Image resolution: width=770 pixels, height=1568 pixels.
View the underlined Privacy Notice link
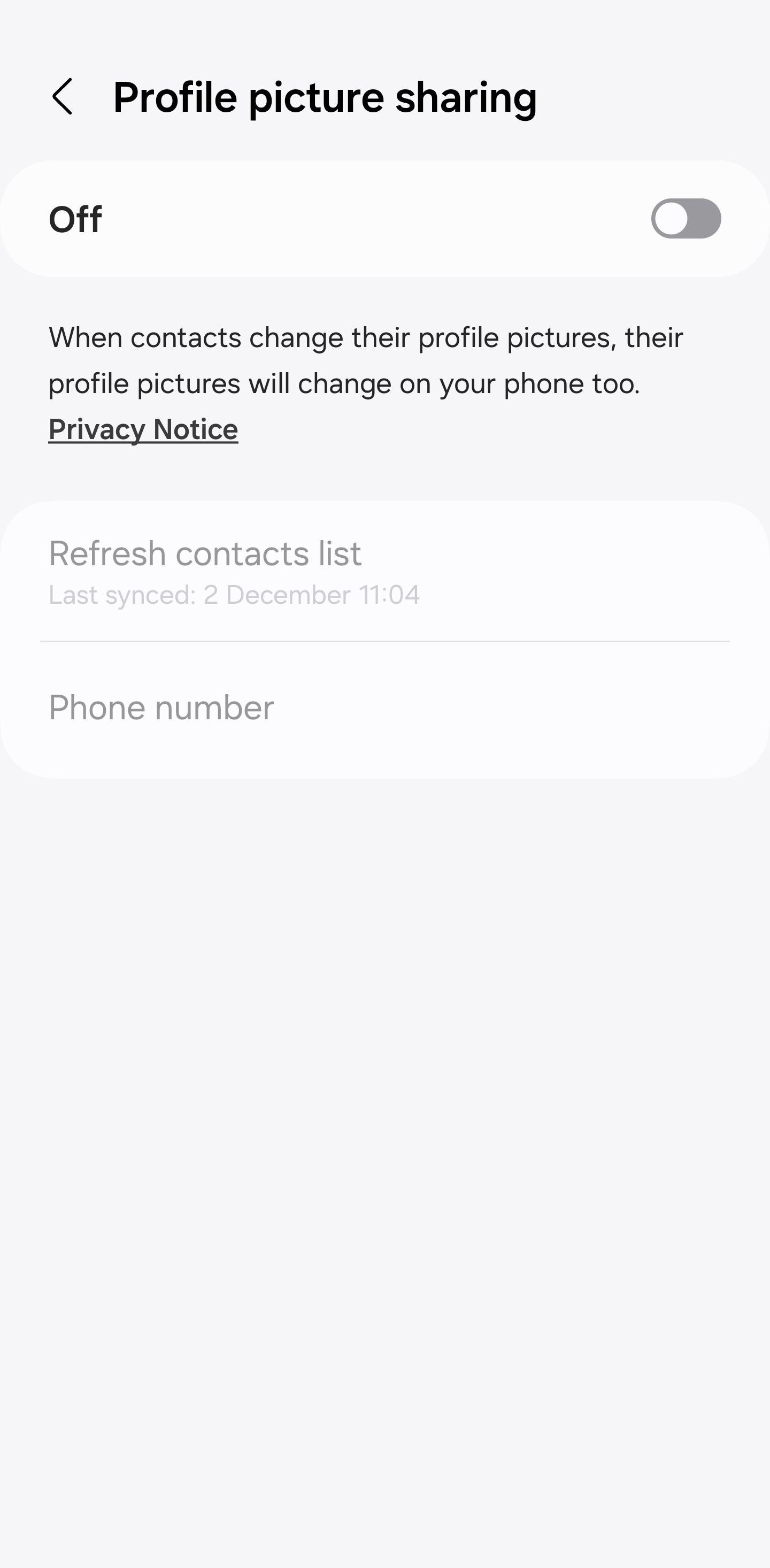[x=142, y=428]
